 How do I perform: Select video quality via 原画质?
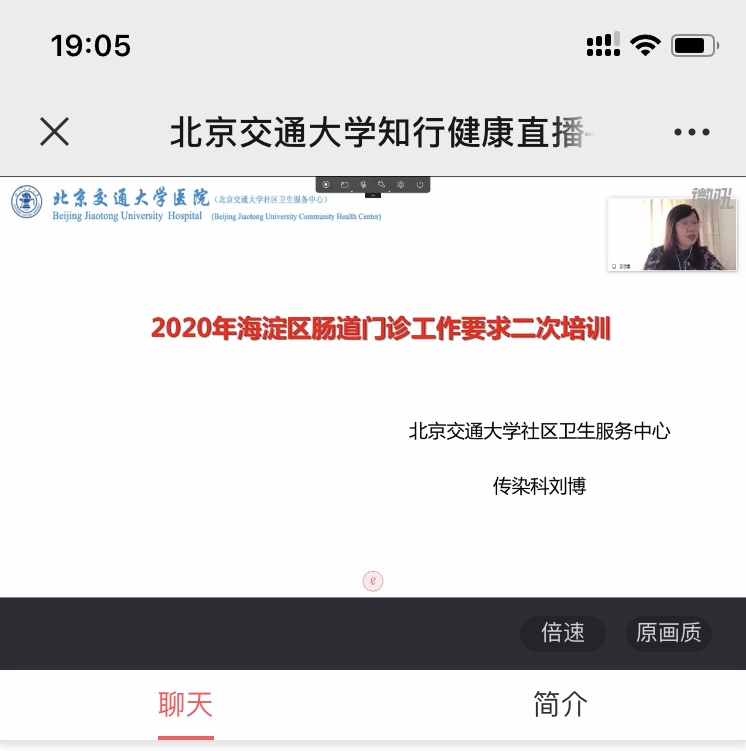tap(669, 633)
